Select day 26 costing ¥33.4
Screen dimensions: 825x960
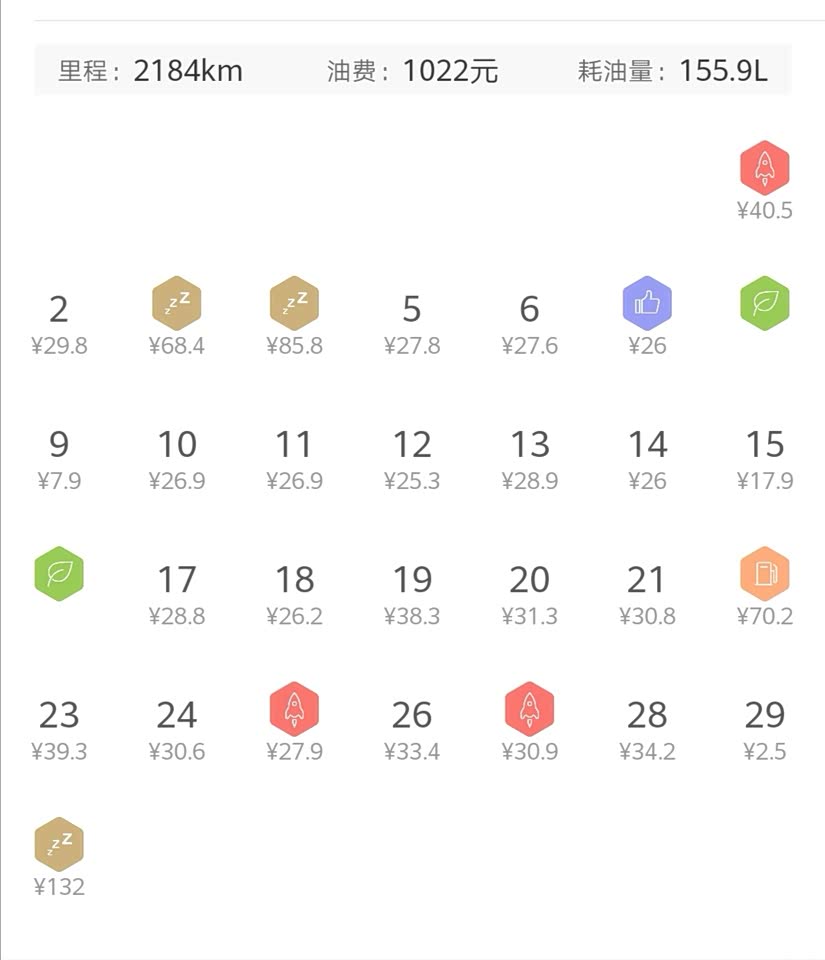click(x=412, y=716)
